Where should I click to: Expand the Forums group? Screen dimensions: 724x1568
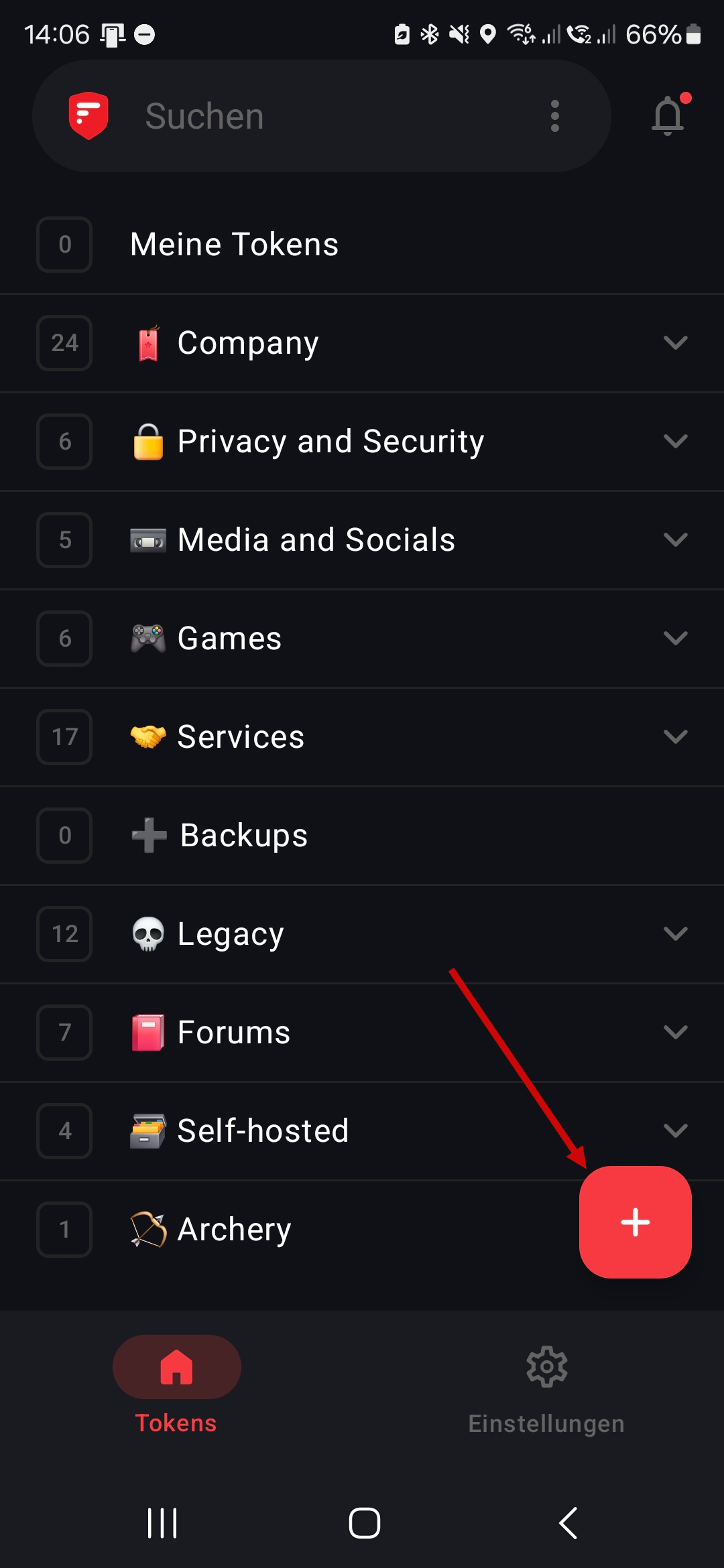click(675, 1033)
